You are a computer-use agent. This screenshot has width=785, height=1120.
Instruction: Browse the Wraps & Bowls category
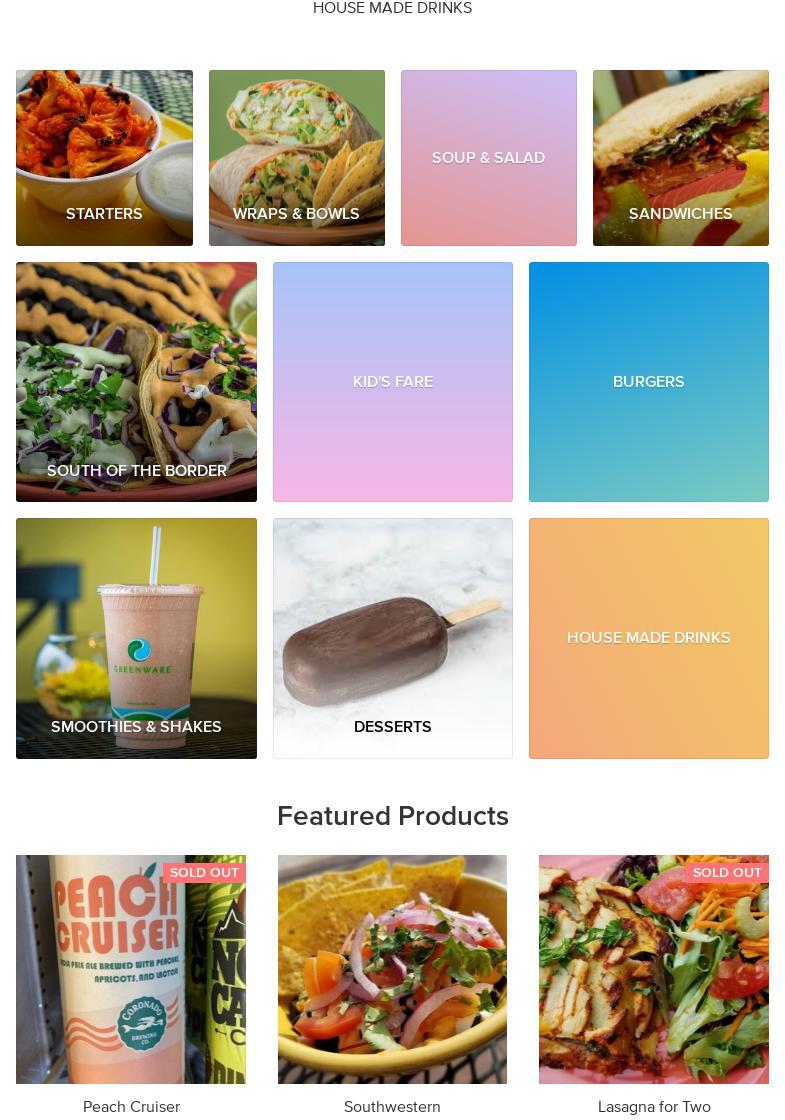296,158
